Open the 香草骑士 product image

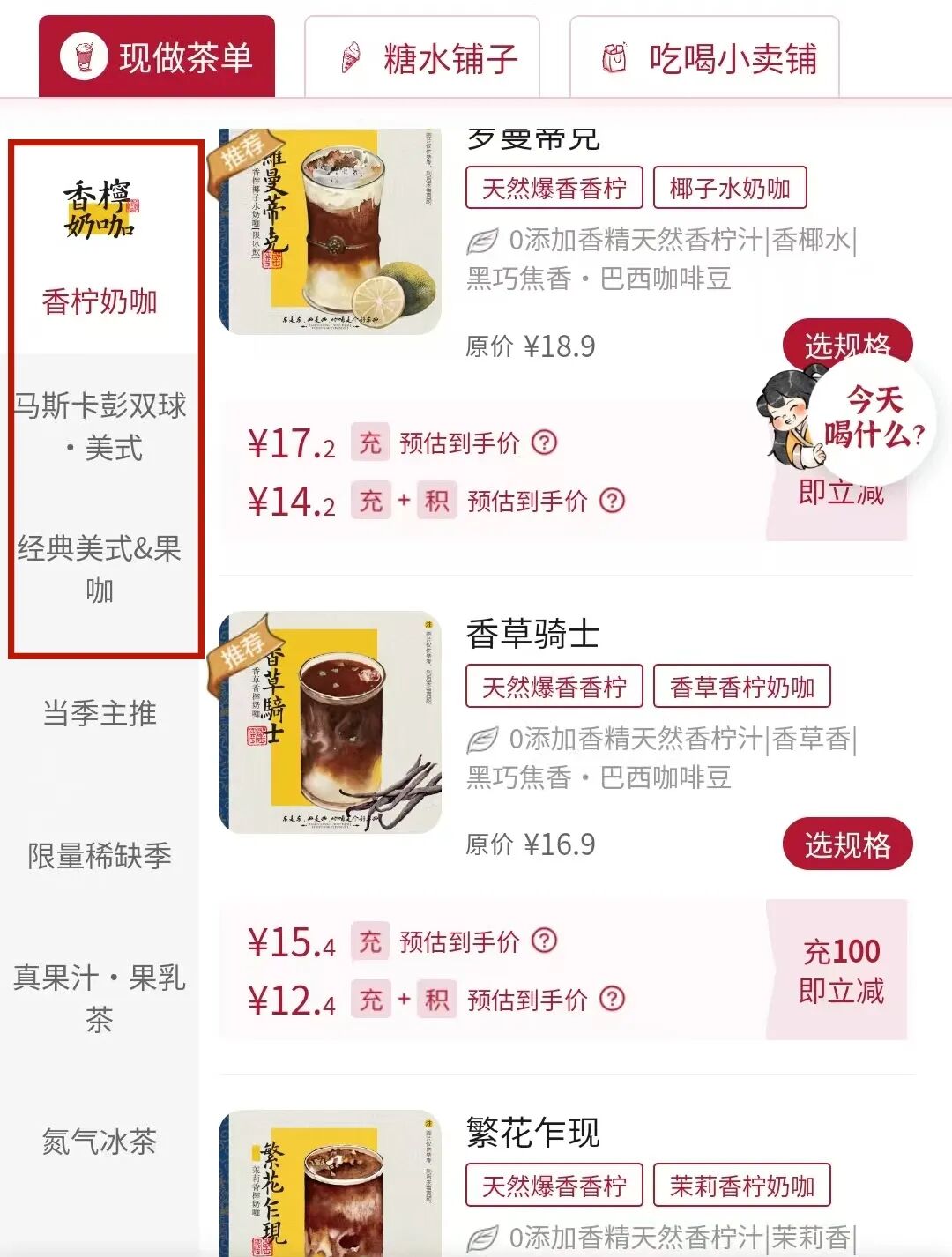330,723
